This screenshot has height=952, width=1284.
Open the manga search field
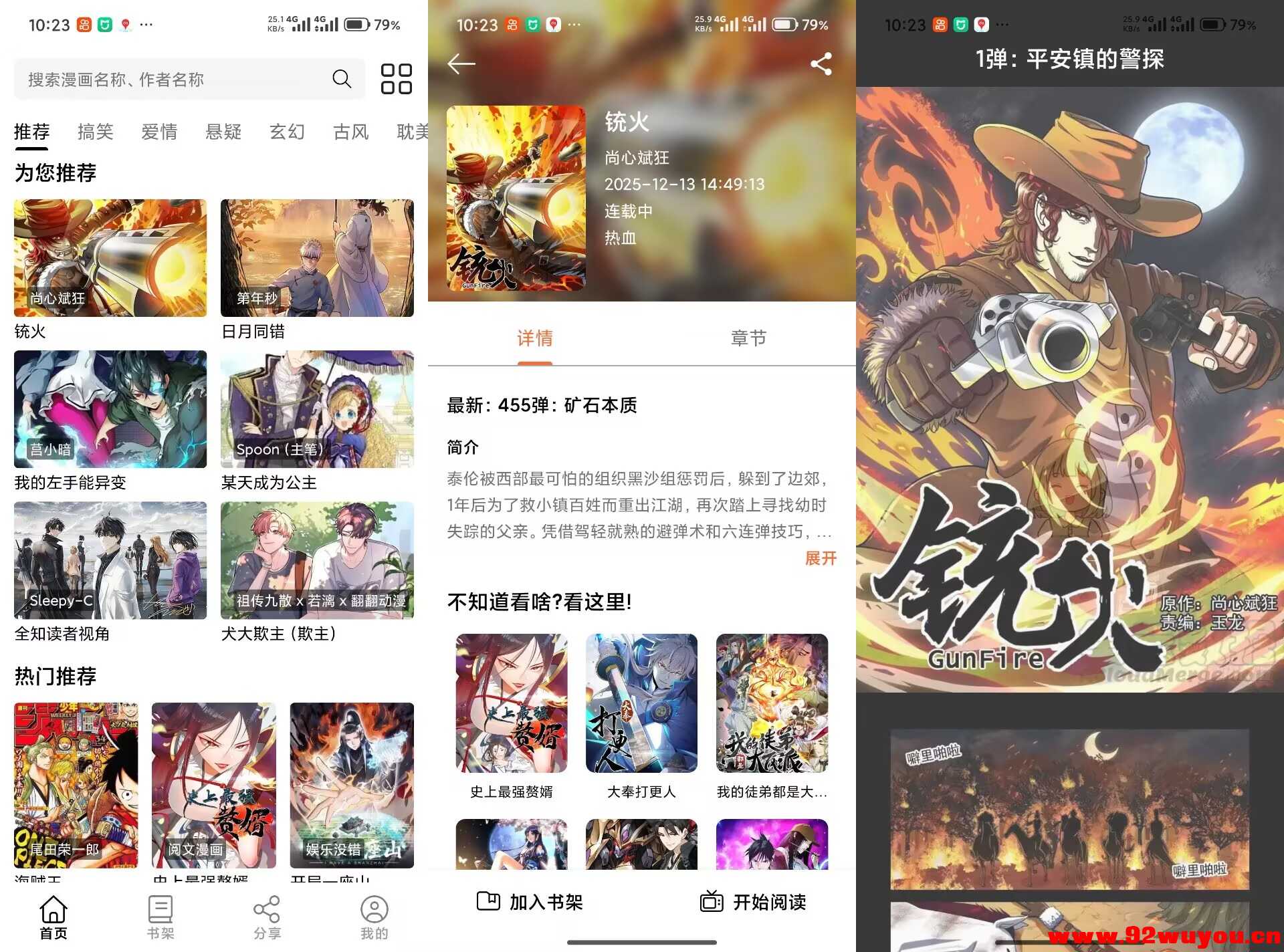[x=174, y=80]
